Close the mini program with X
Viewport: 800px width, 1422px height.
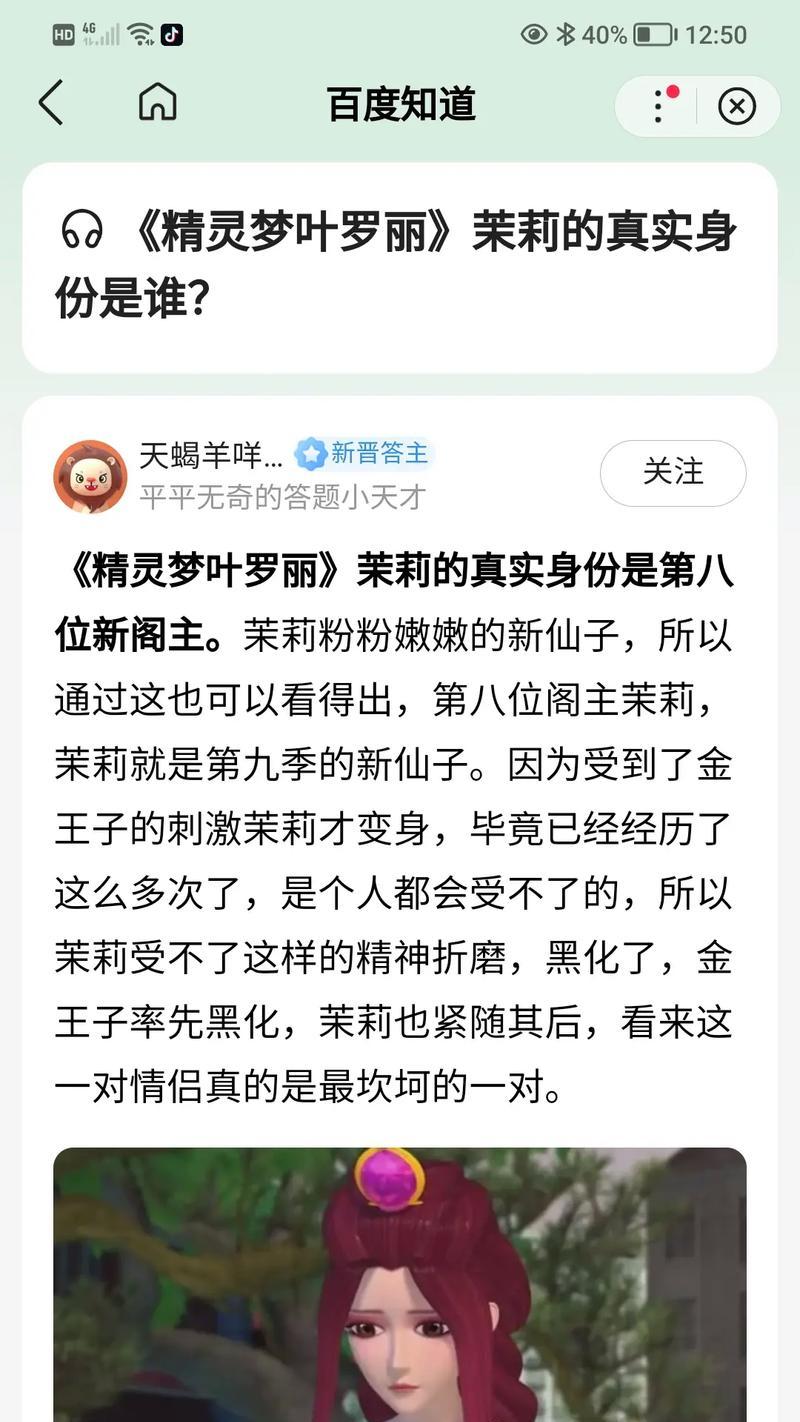pos(737,106)
